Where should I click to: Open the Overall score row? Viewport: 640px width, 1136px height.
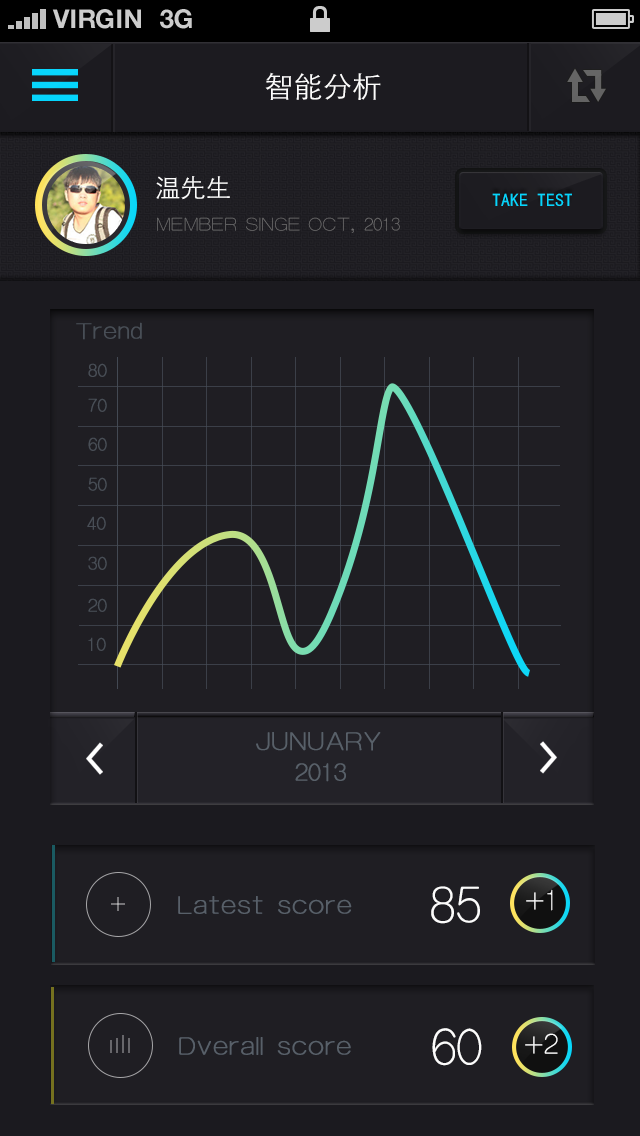323,1045
